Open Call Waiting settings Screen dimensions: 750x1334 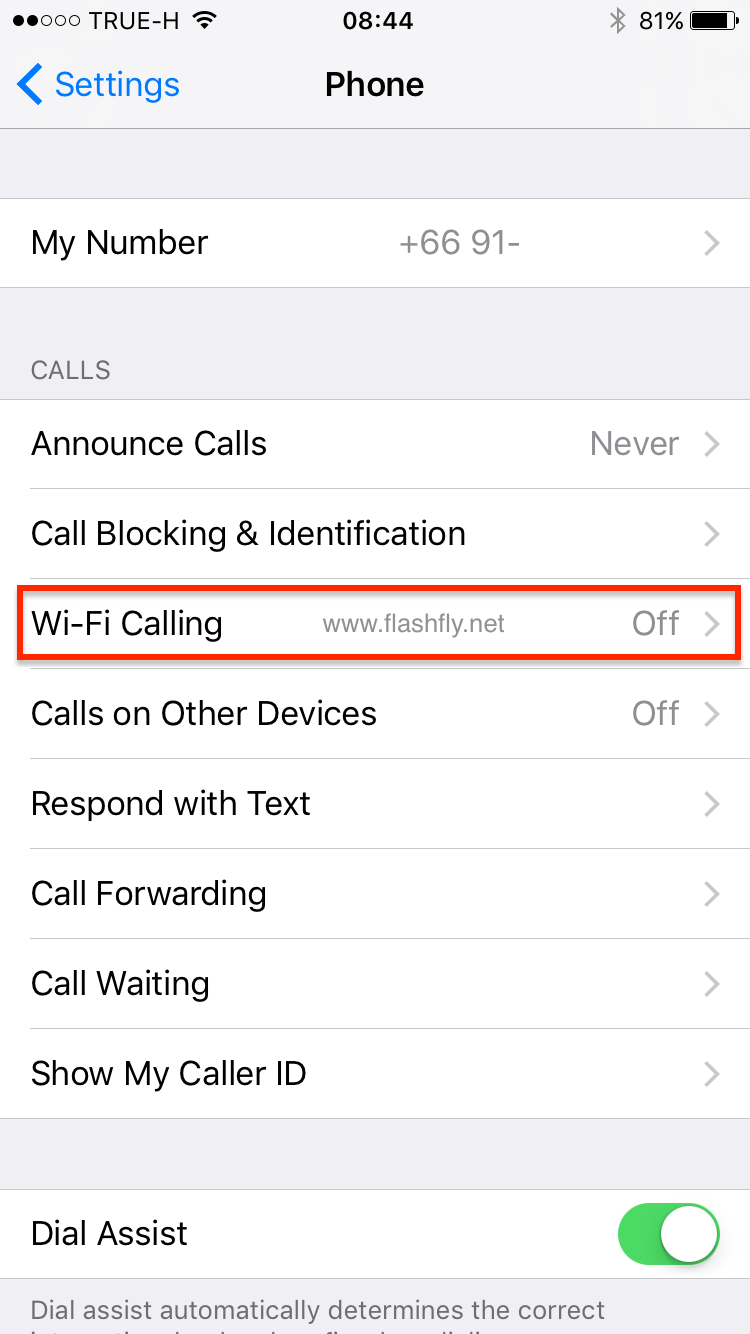(x=375, y=984)
